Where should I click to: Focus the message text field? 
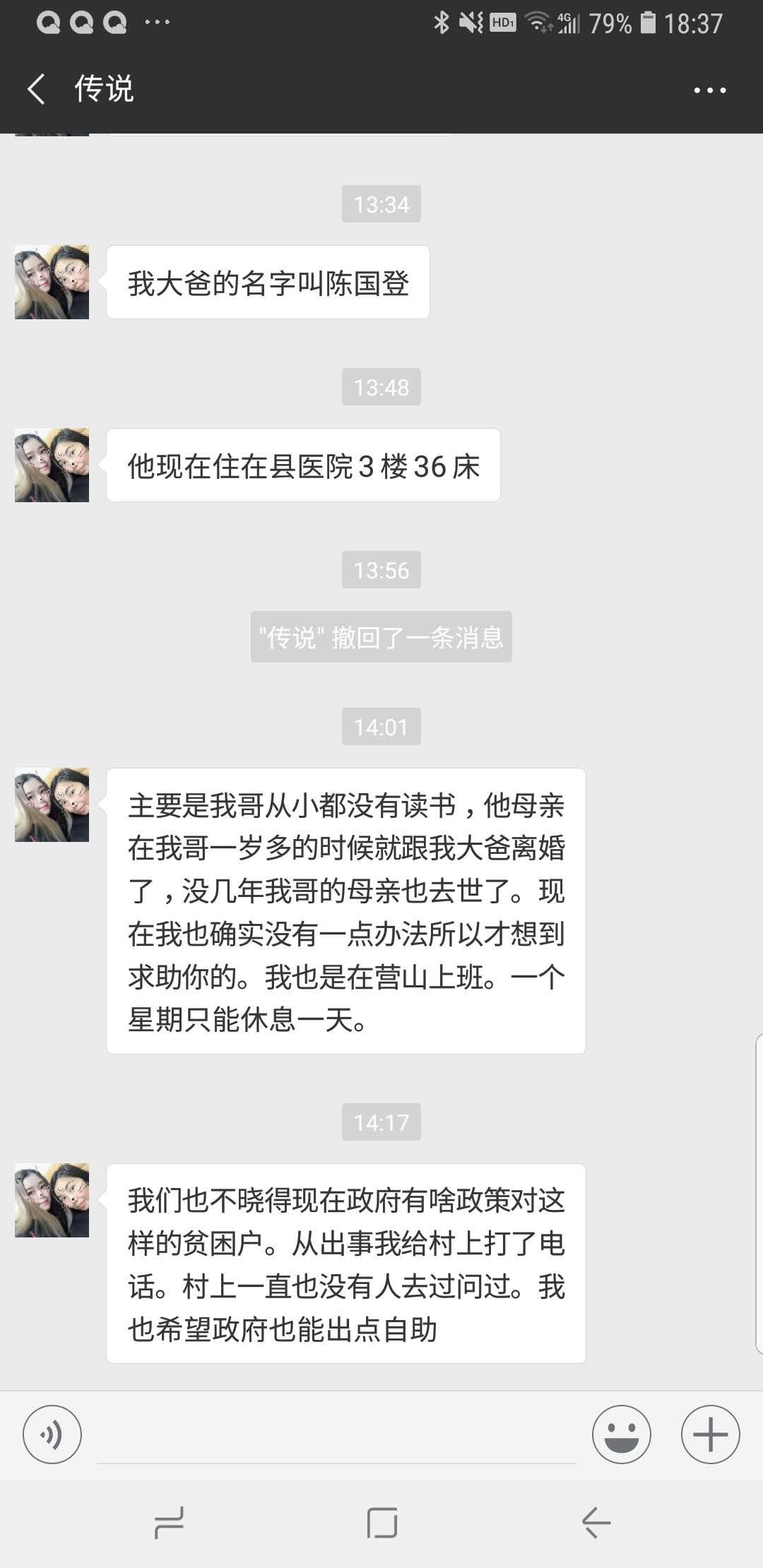(x=336, y=1436)
